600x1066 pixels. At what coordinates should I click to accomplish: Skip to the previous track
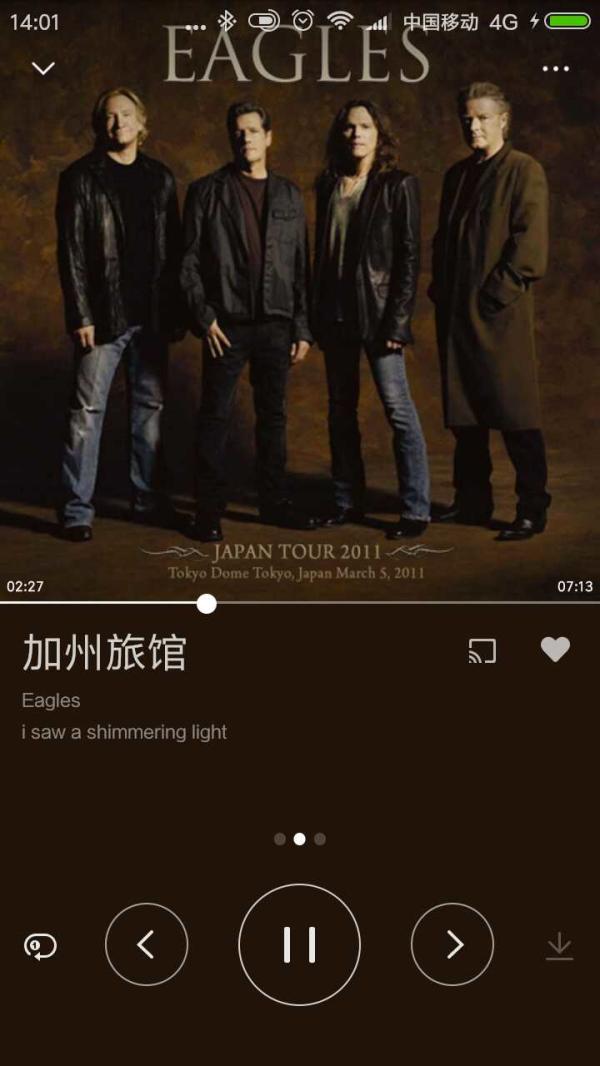(x=146, y=944)
